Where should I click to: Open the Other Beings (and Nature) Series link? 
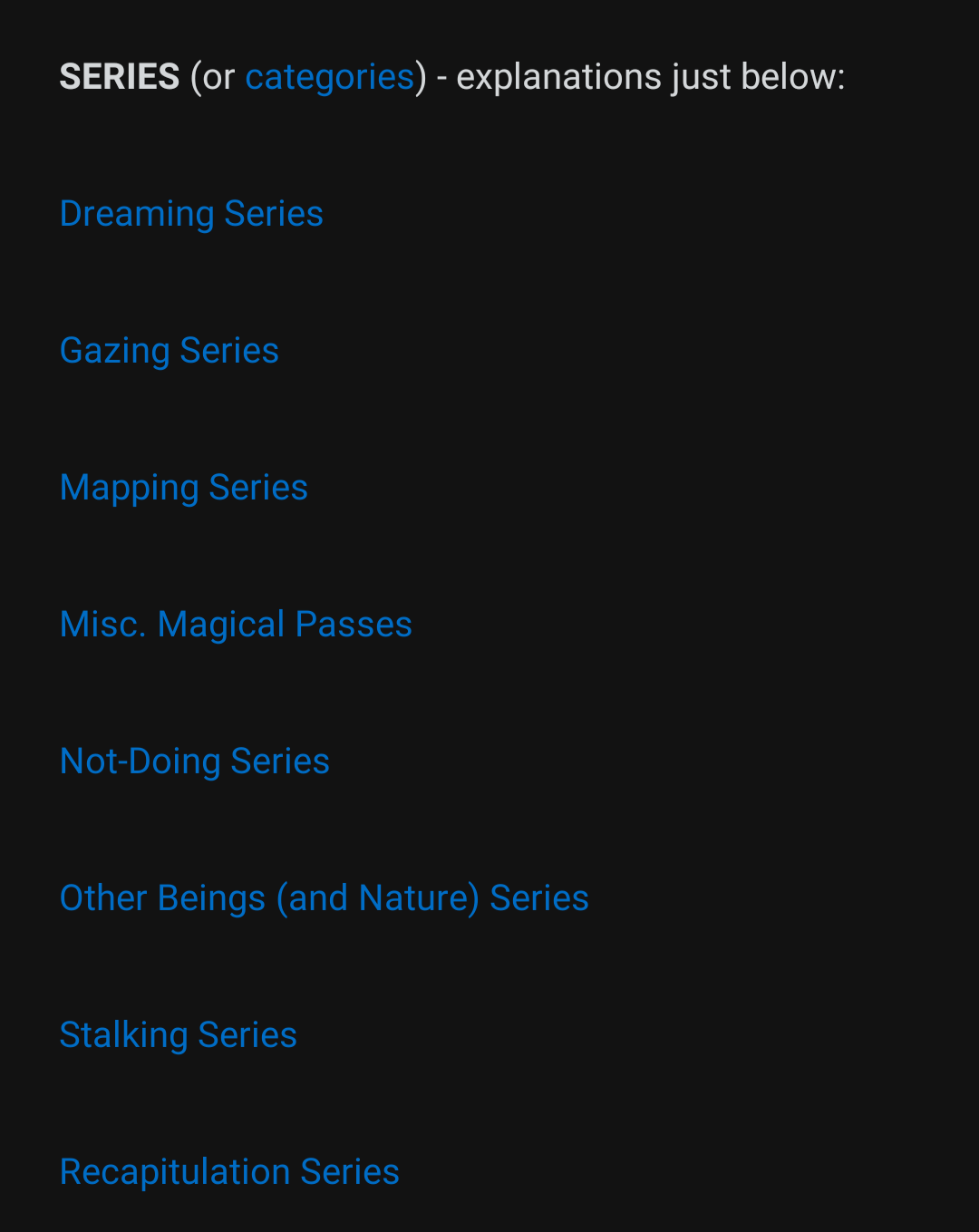click(x=324, y=898)
